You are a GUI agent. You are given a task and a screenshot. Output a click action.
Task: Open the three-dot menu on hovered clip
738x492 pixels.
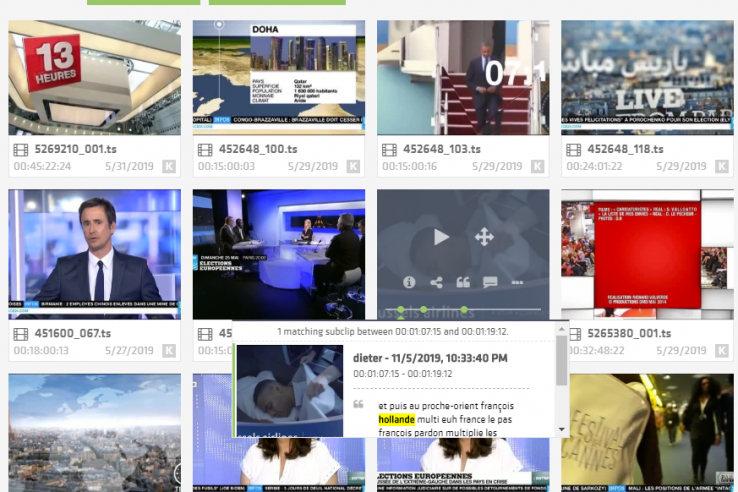tap(517, 283)
